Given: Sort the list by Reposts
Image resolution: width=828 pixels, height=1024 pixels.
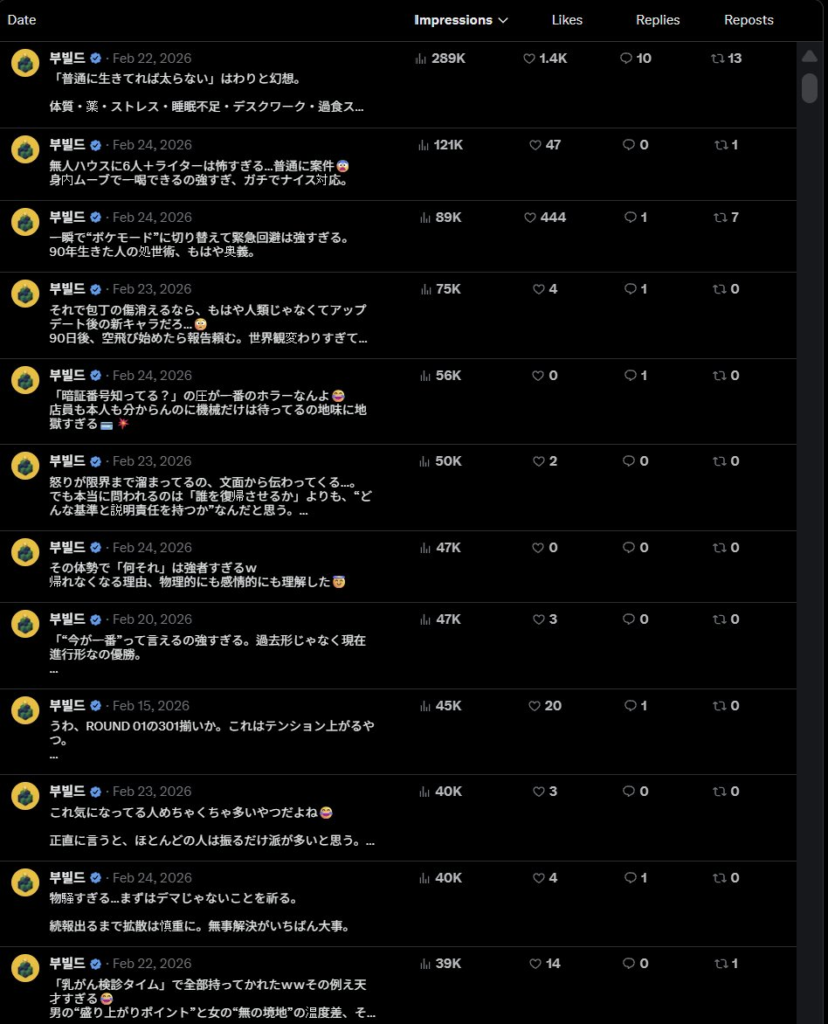Looking at the screenshot, I should pyautogui.click(x=748, y=20).
